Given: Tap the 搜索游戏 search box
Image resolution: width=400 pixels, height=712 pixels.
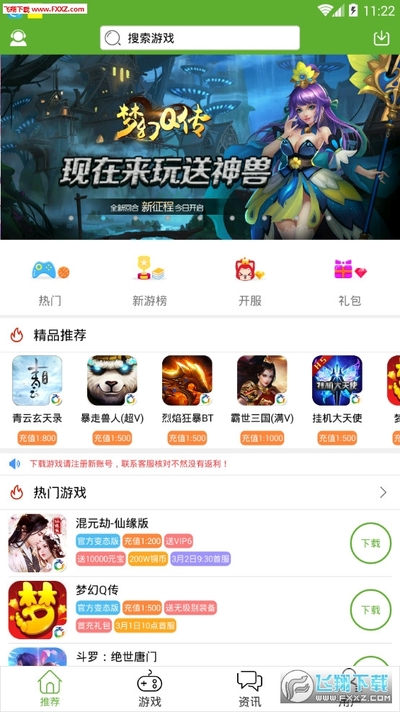Looking at the screenshot, I should pyautogui.click(x=200, y=38).
